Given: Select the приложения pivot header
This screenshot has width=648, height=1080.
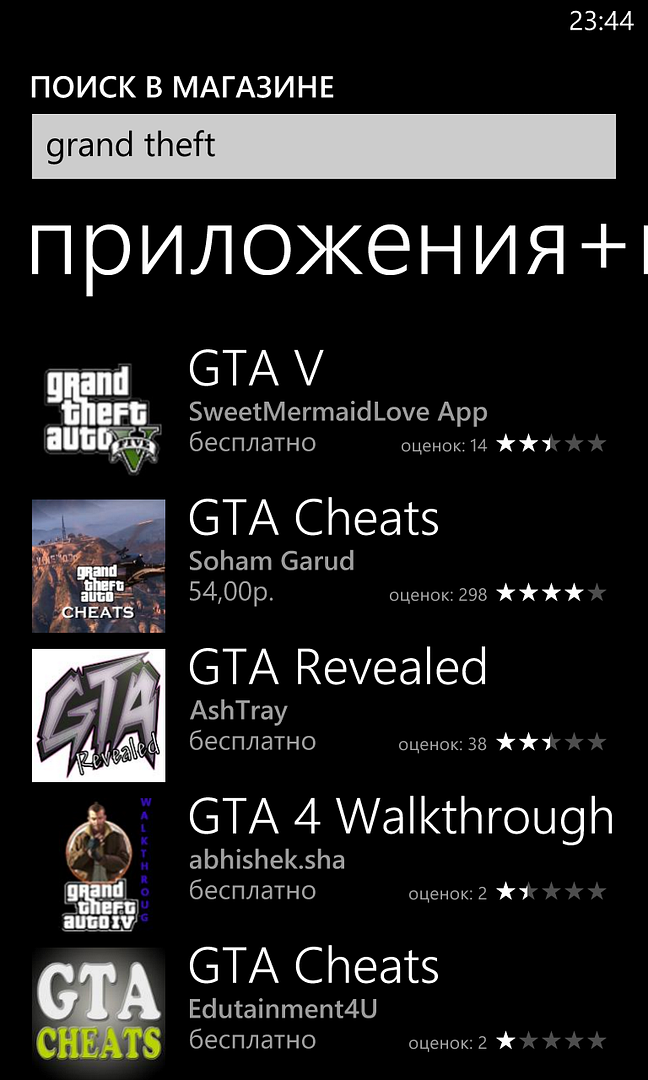Looking at the screenshot, I should 300,247.
